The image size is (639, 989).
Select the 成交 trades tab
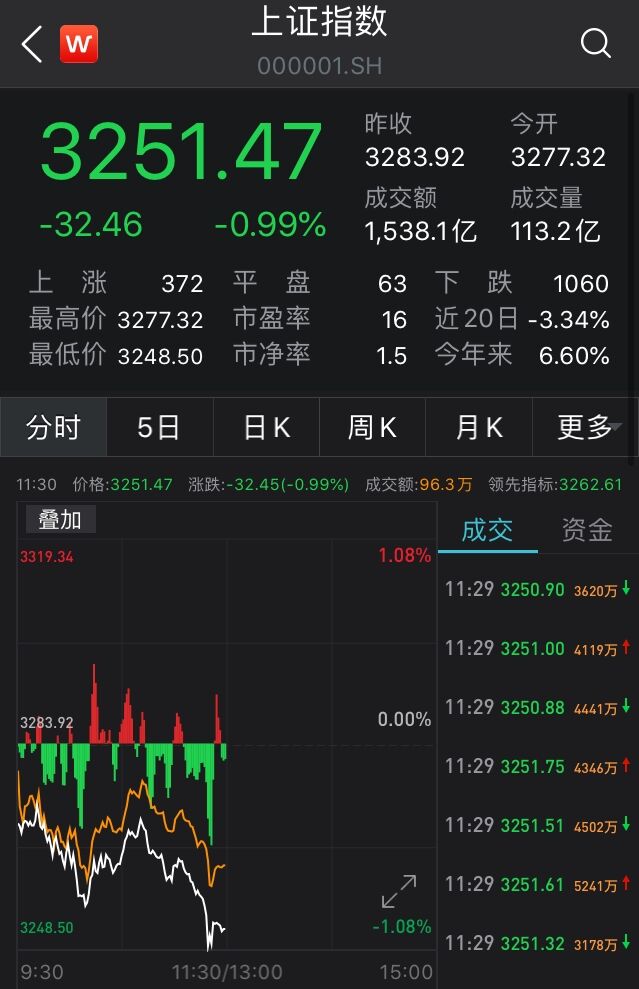click(x=487, y=530)
